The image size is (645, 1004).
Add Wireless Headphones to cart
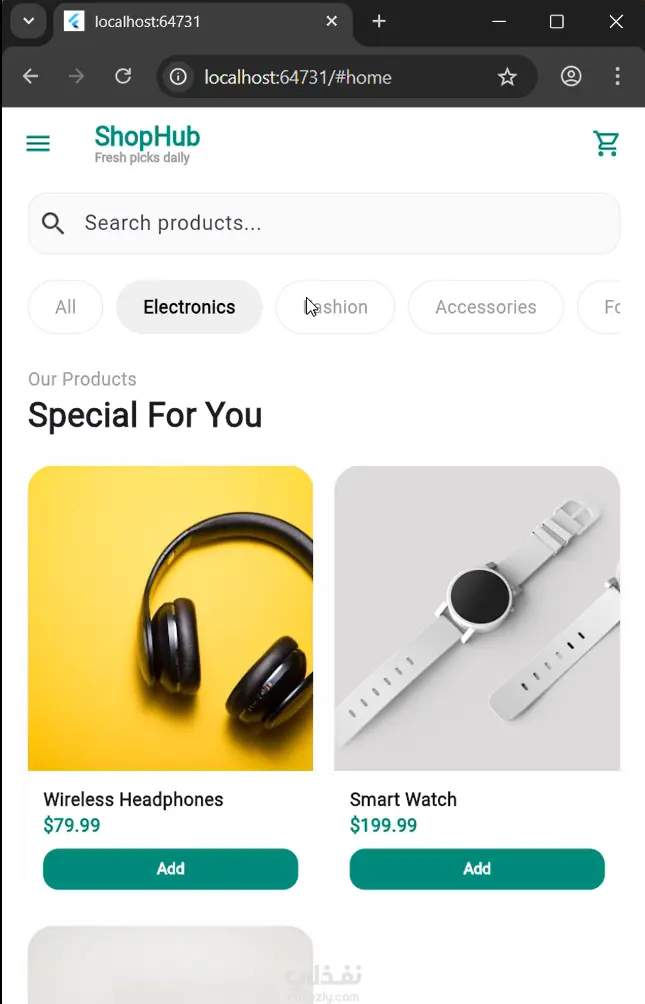[x=170, y=869]
